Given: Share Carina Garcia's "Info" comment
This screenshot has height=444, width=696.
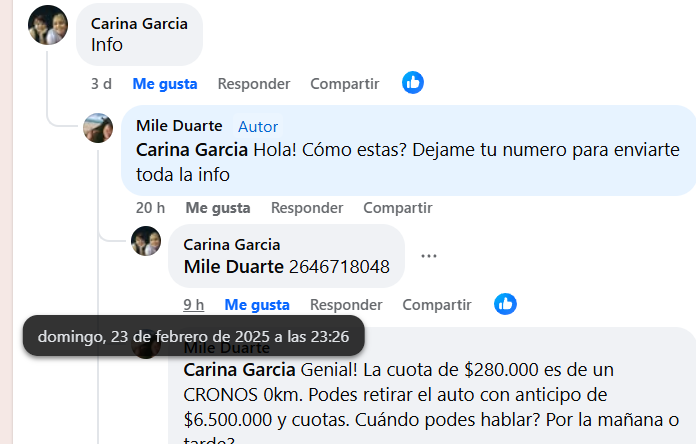Looking at the screenshot, I should tap(344, 84).
